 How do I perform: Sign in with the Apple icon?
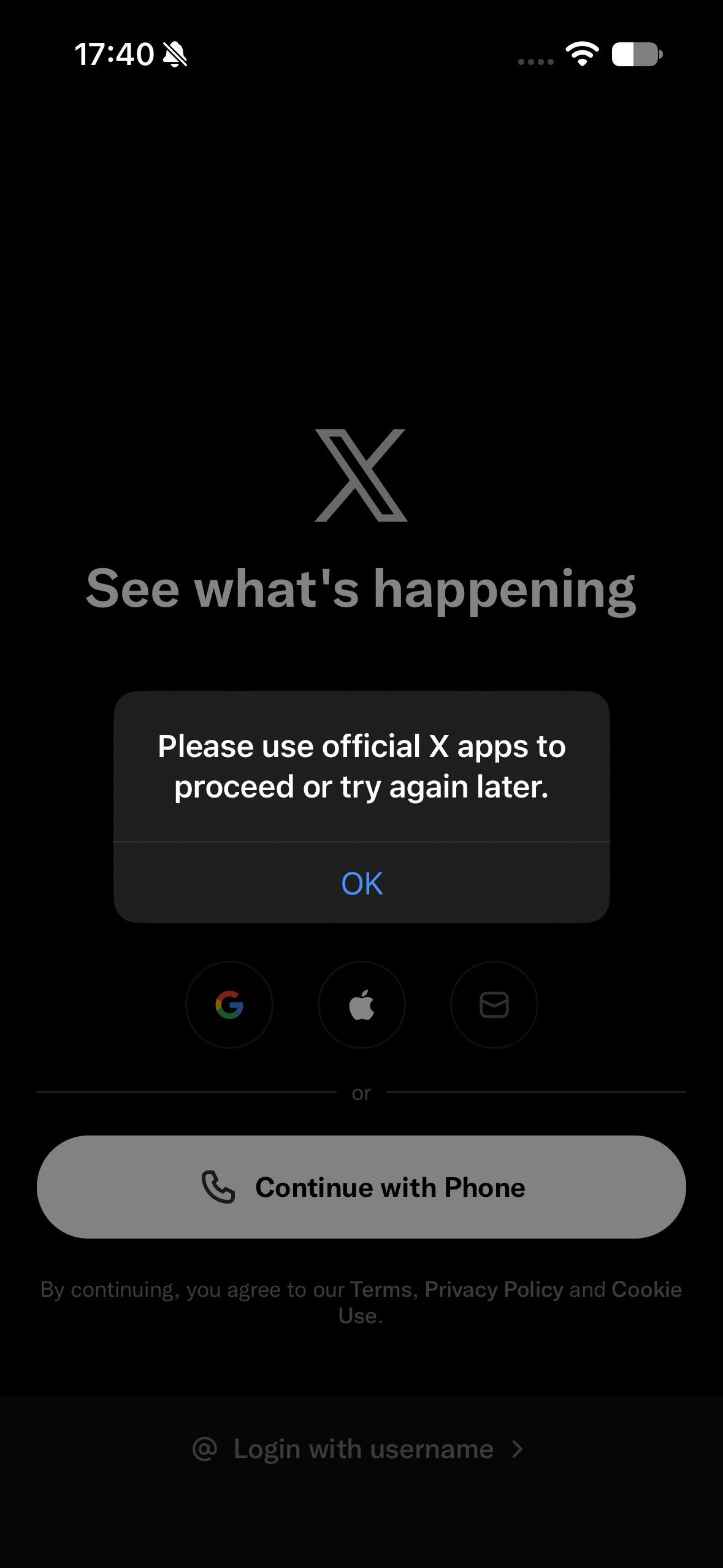click(x=362, y=1005)
